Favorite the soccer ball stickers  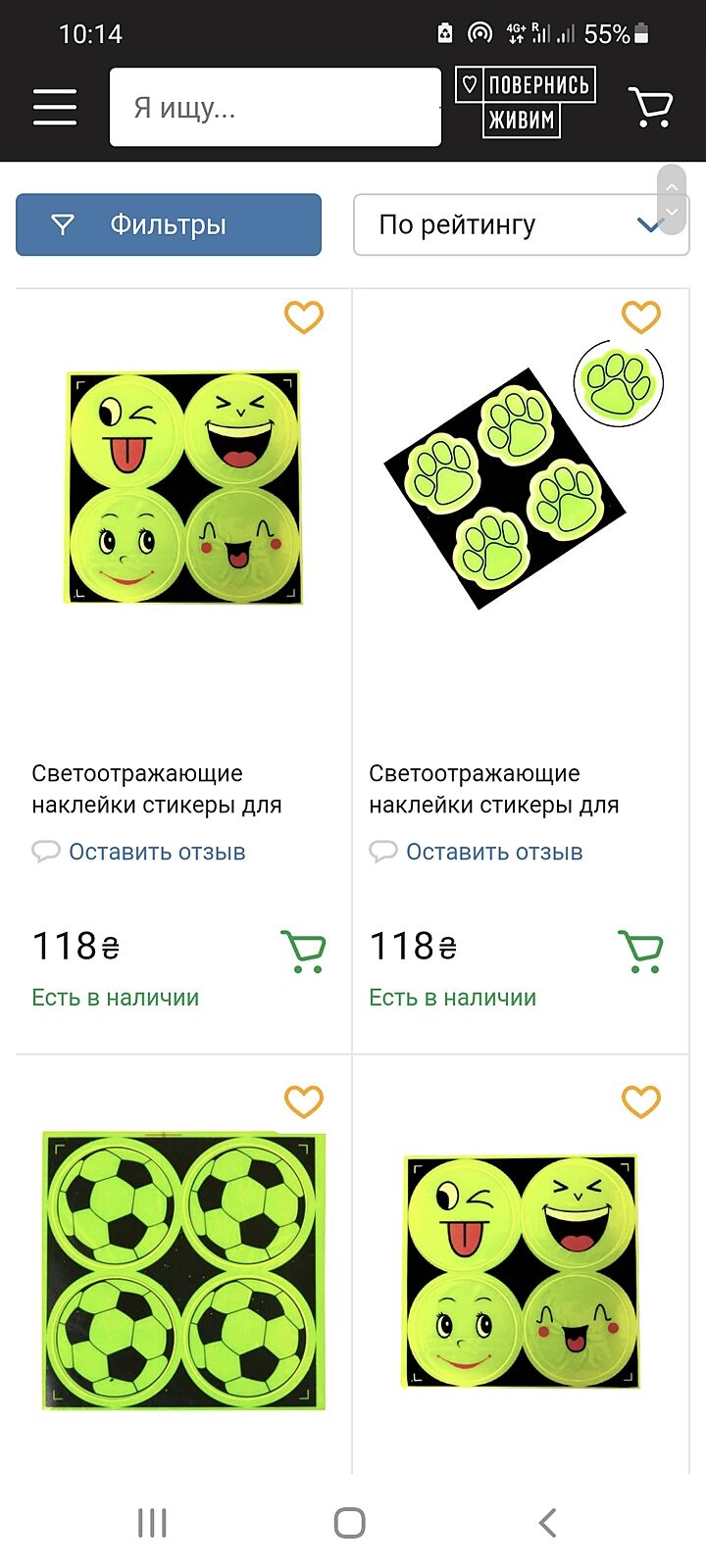(x=304, y=1102)
